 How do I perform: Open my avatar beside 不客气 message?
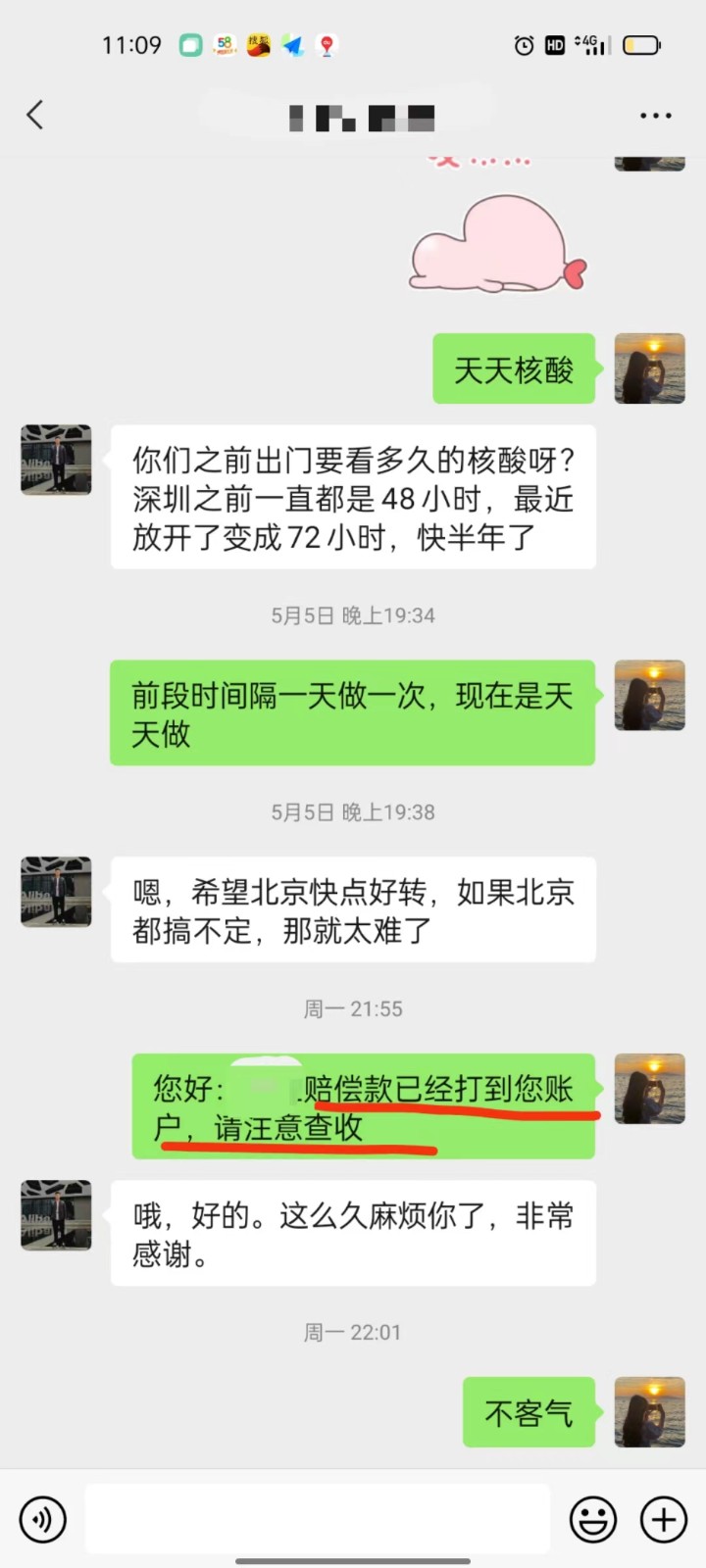[x=649, y=1412]
